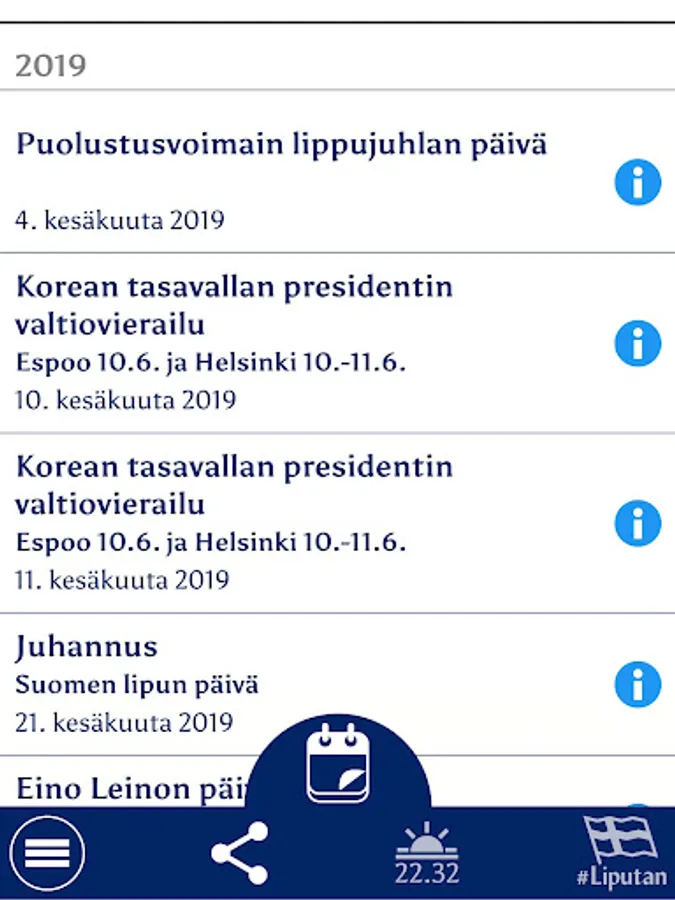675x900 pixels.
Task: Open the Juhannus info icon
Action: (637, 685)
